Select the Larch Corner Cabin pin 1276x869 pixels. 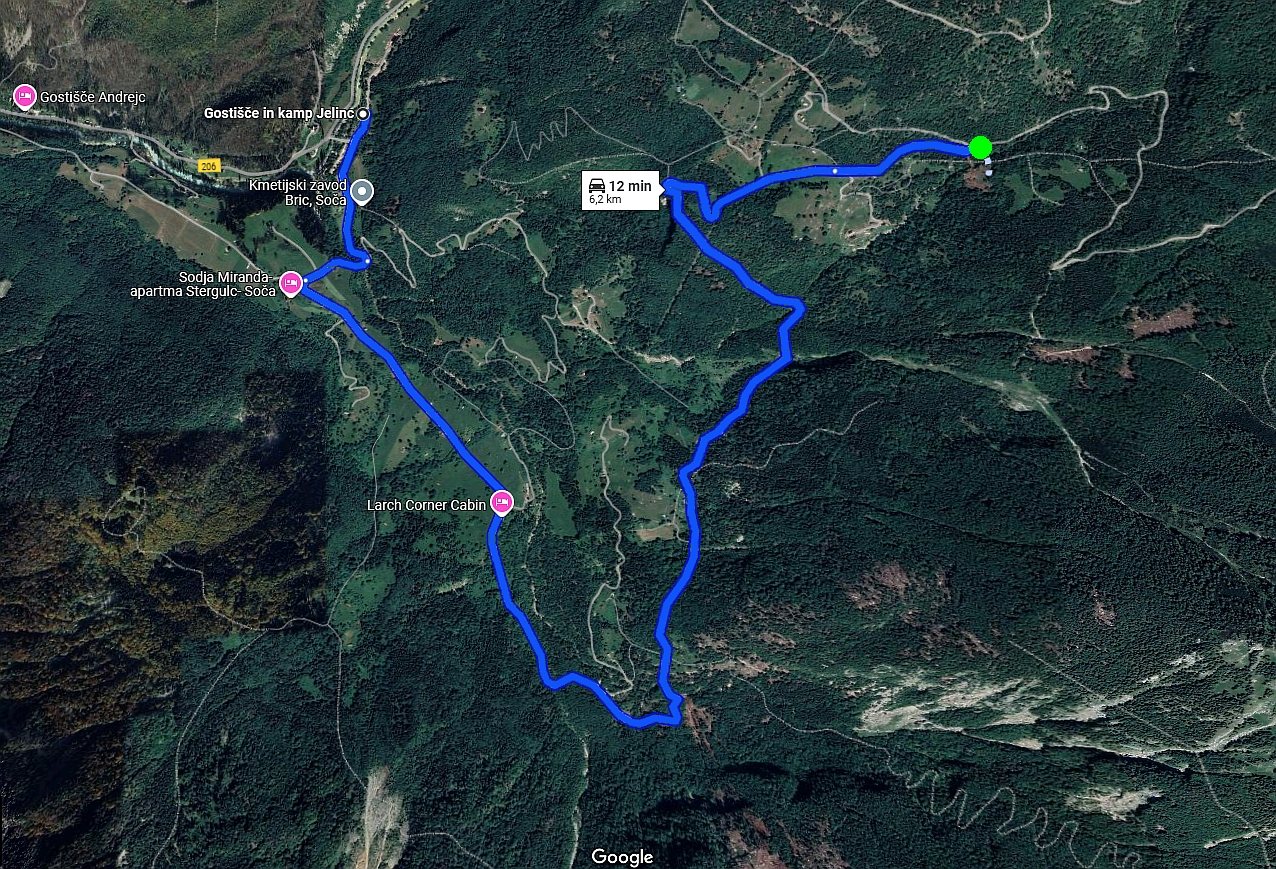click(501, 502)
